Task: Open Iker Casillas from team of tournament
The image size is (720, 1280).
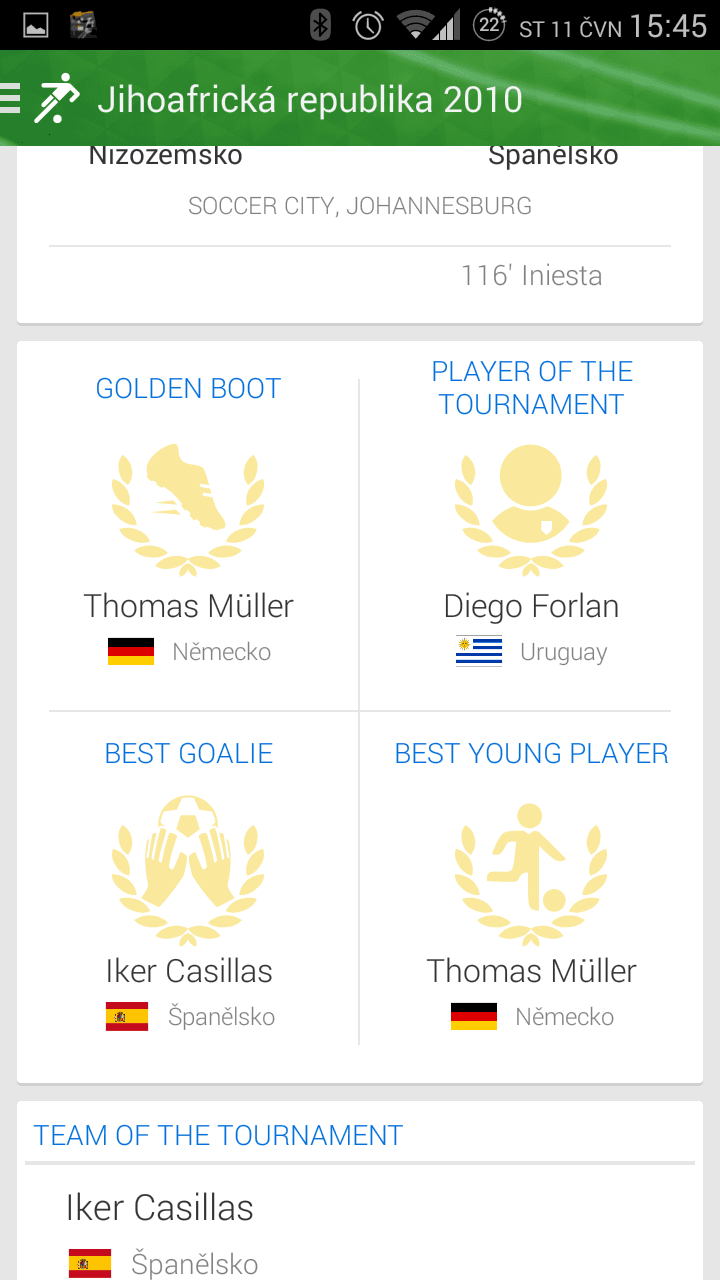Action: (160, 1207)
